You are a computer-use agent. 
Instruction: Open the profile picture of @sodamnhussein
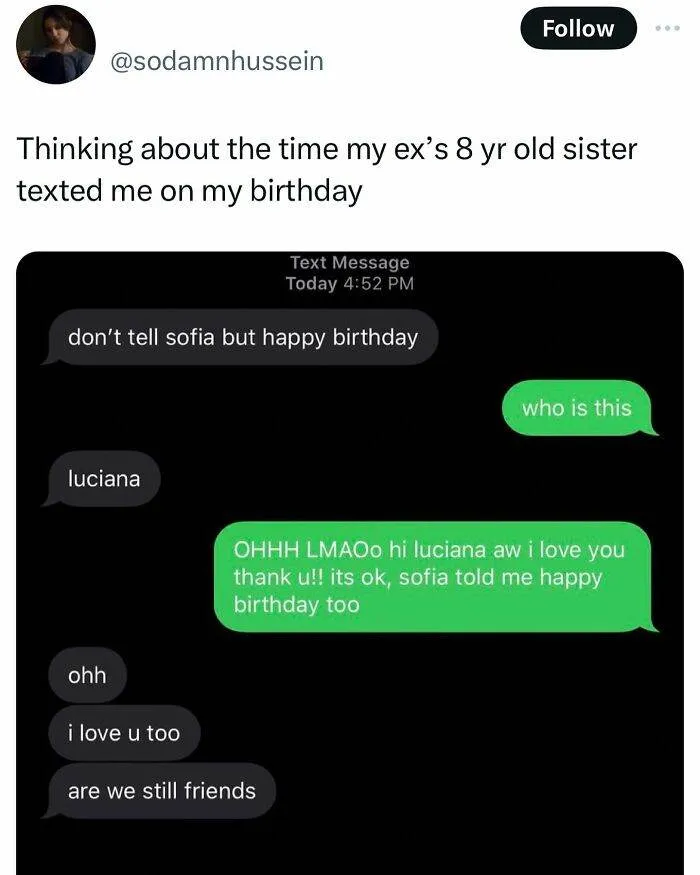point(56,44)
